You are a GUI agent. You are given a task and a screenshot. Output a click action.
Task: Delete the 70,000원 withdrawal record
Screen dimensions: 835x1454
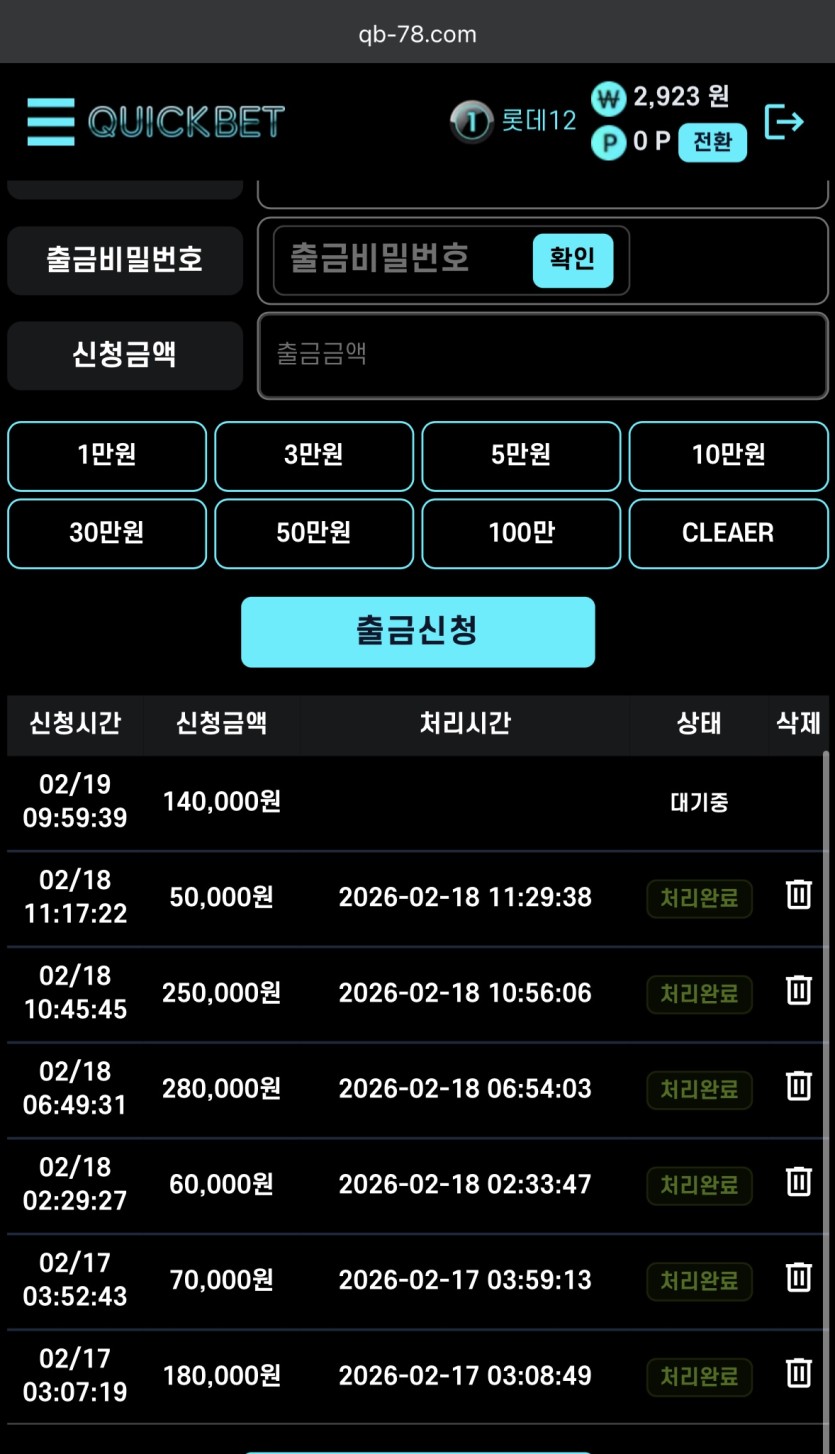pos(798,1277)
